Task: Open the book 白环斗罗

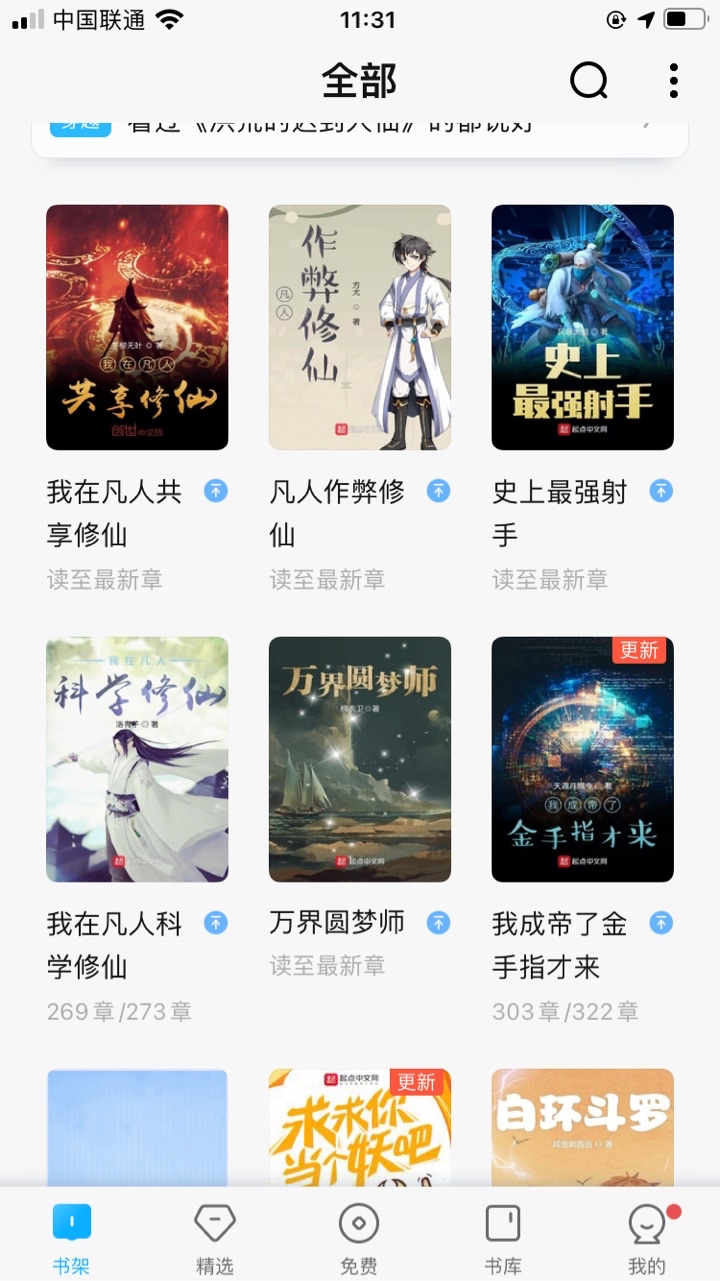Action: (x=582, y=1125)
